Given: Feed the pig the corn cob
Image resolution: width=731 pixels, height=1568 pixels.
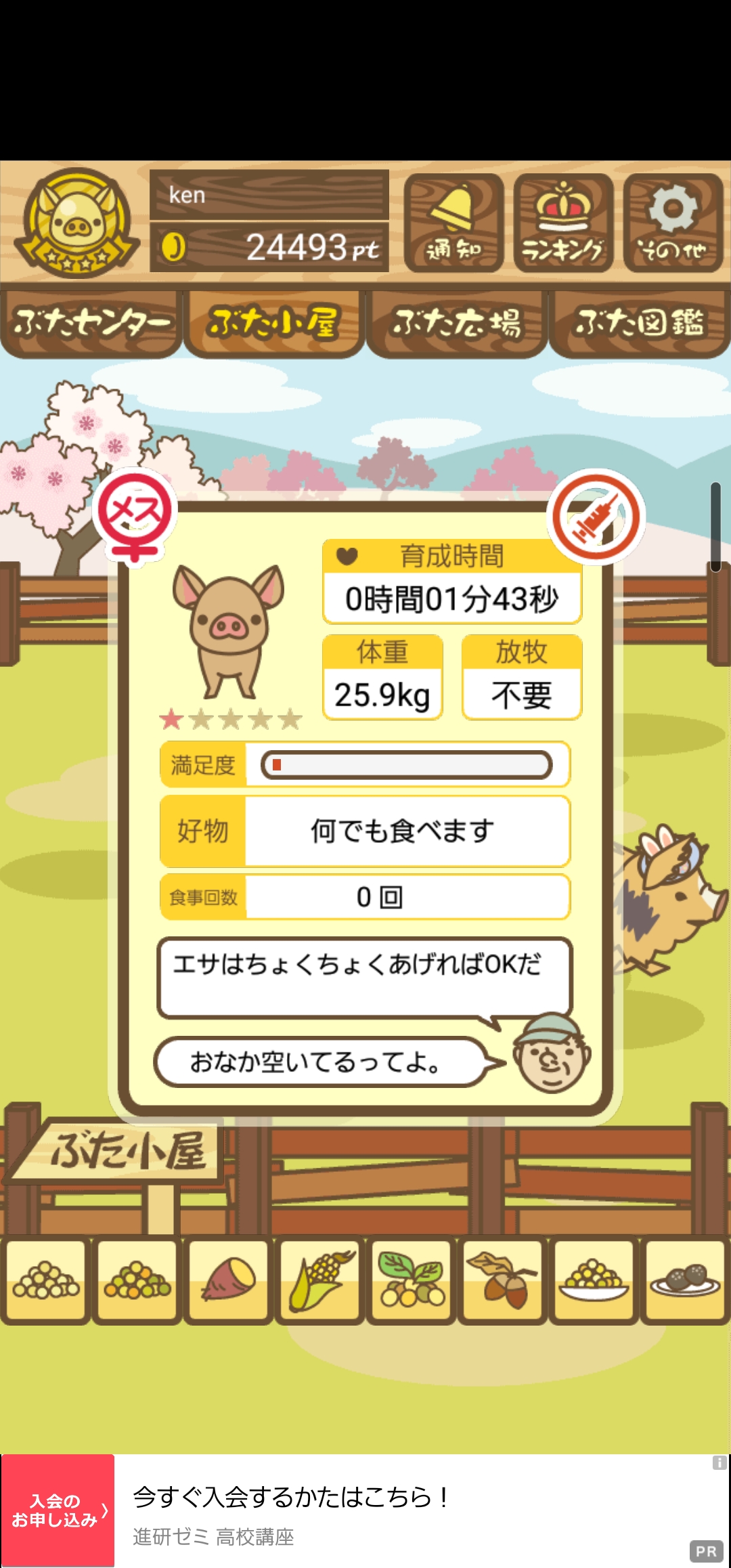Looking at the screenshot, I should 320,1279.
